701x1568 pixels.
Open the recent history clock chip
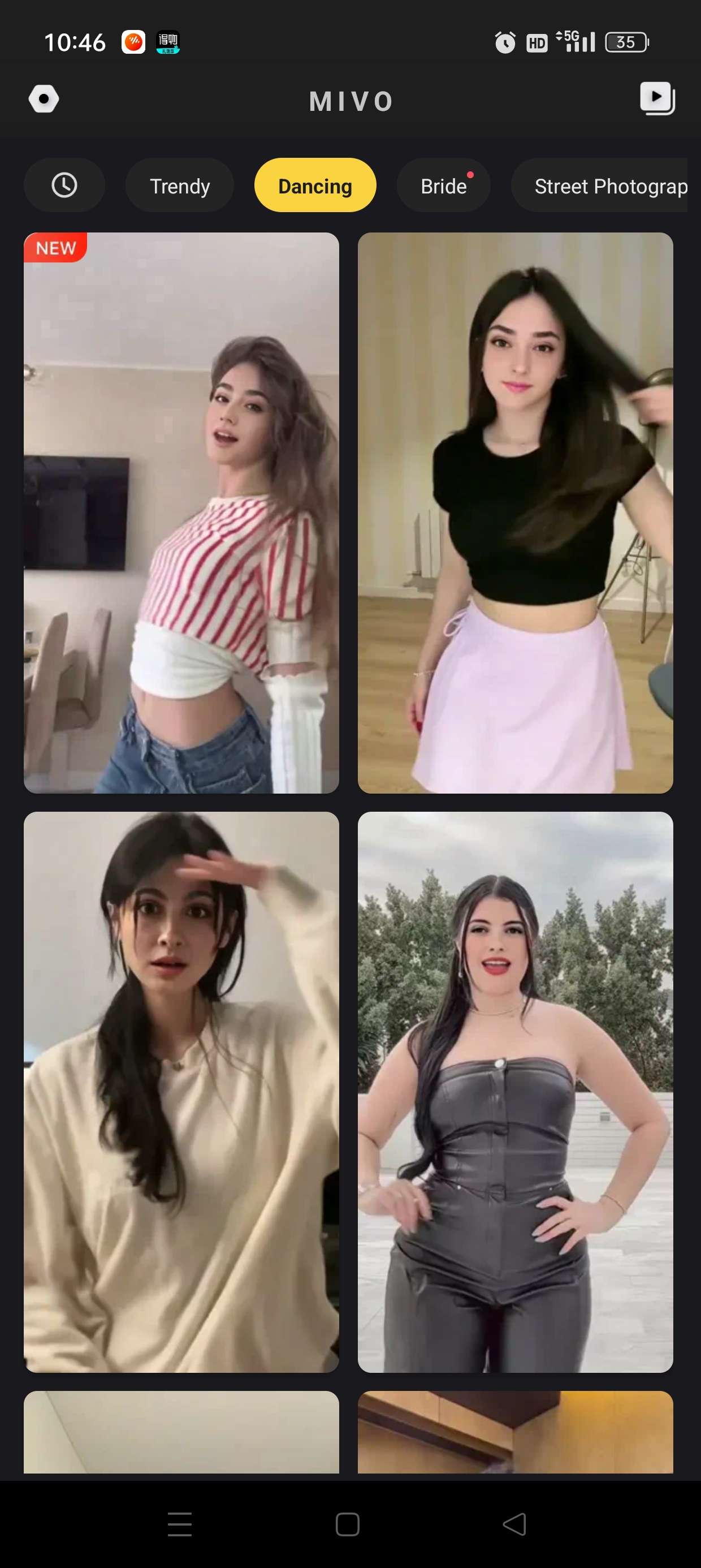64,185
